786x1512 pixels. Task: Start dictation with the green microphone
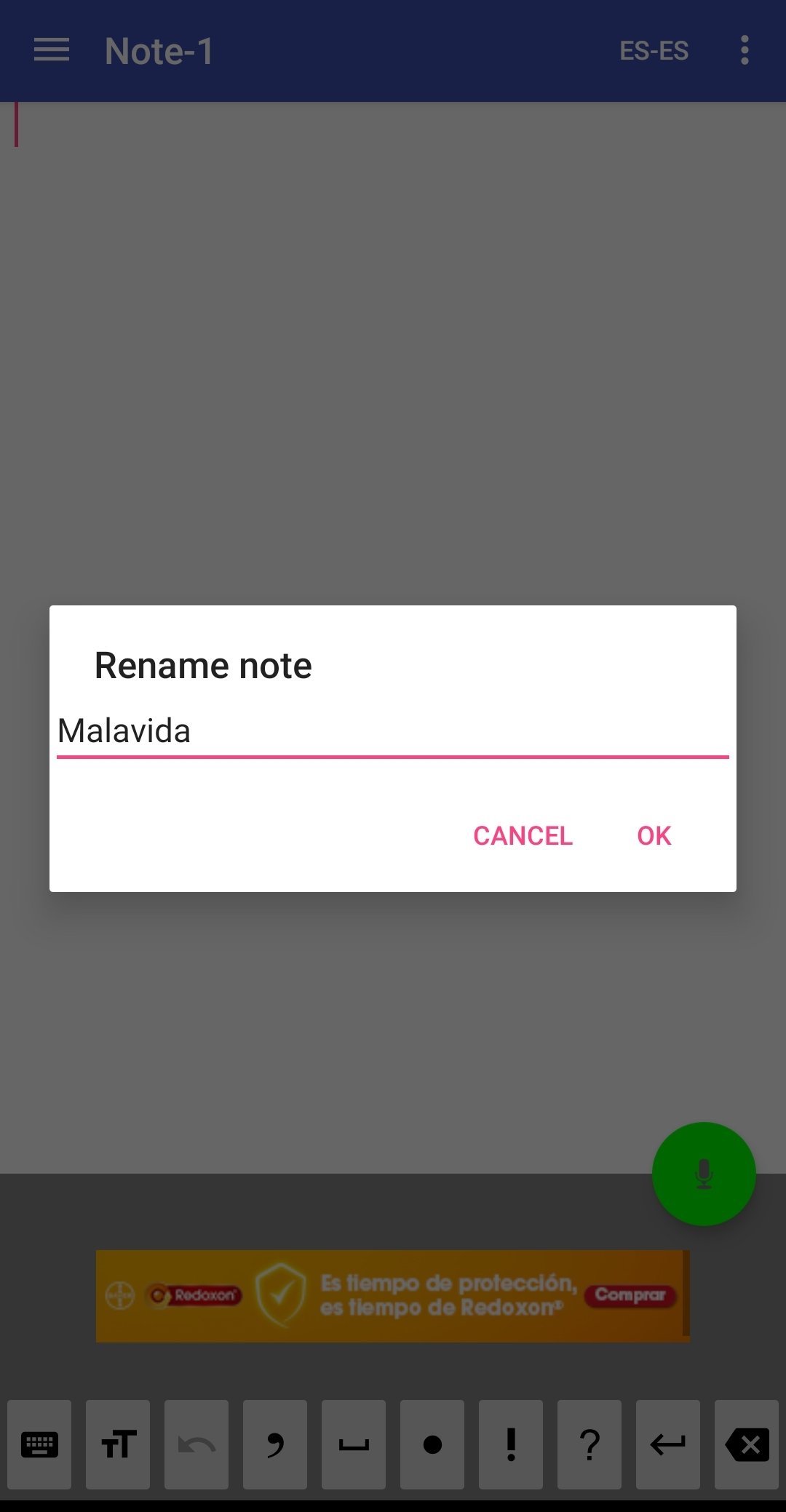pyautogui.click(x=704, y=1174)
